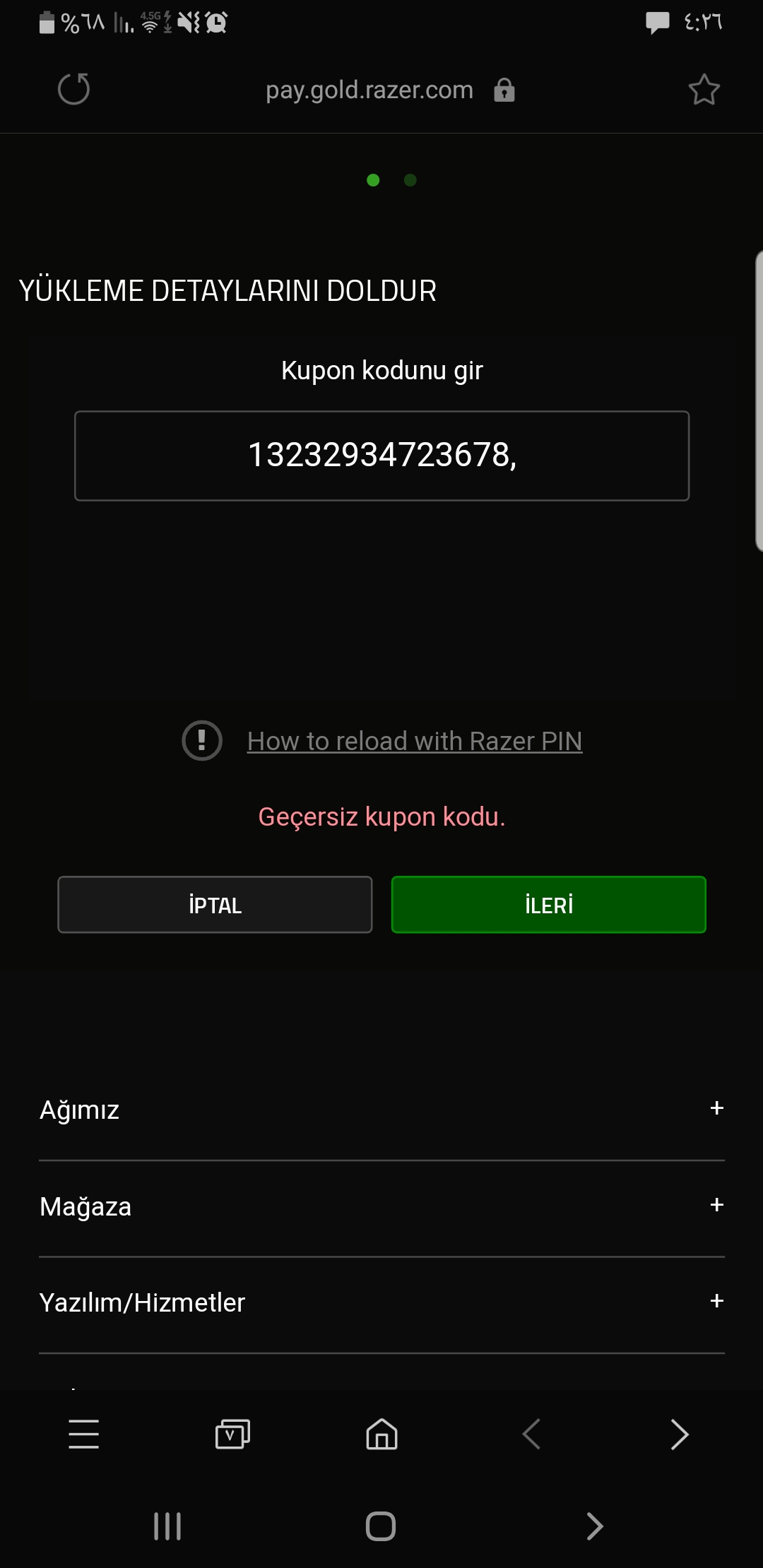The height and width of the screenshot is (1568, 763).
Task: Focus the Kupon kodunu gir field
Action: click(381, 456)
